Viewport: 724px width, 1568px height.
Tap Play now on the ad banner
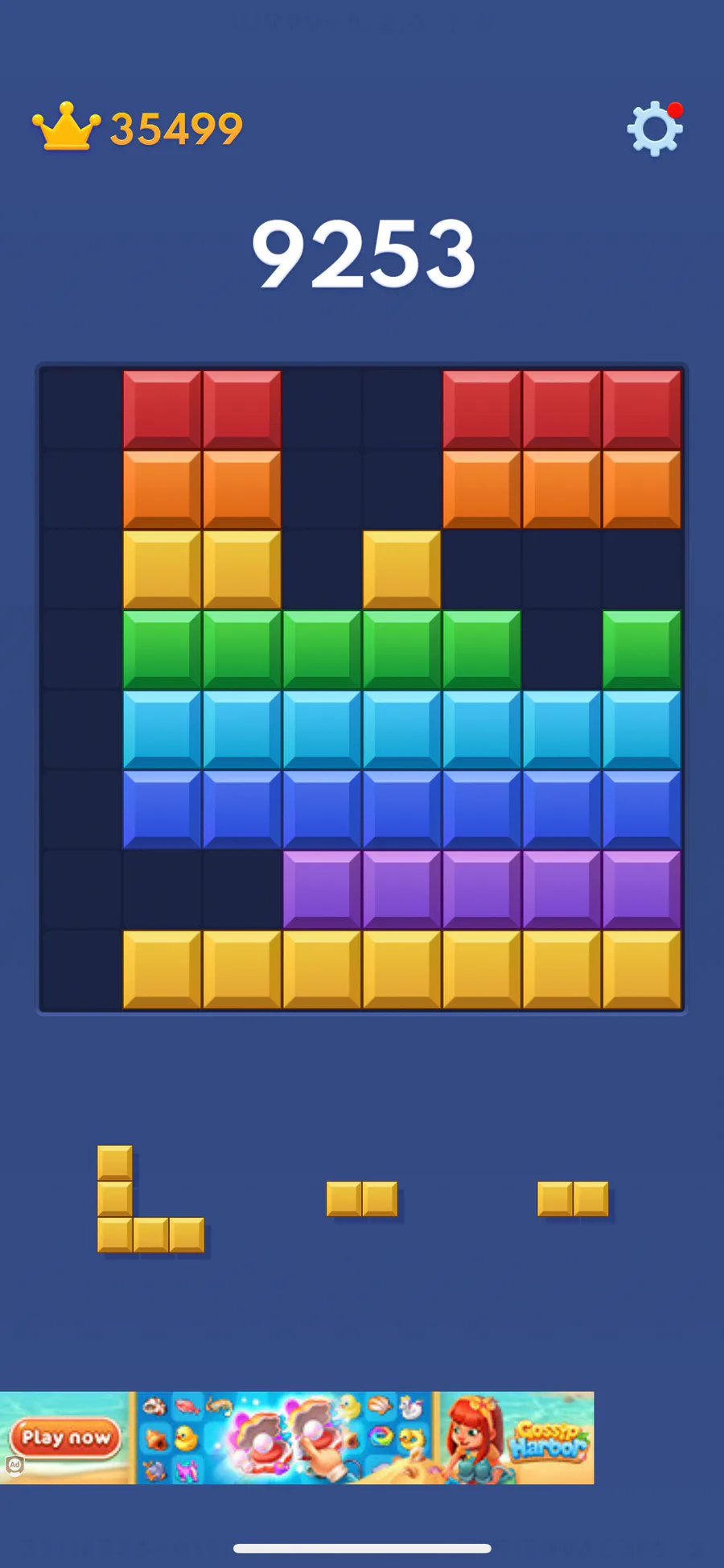(65, 1437)
